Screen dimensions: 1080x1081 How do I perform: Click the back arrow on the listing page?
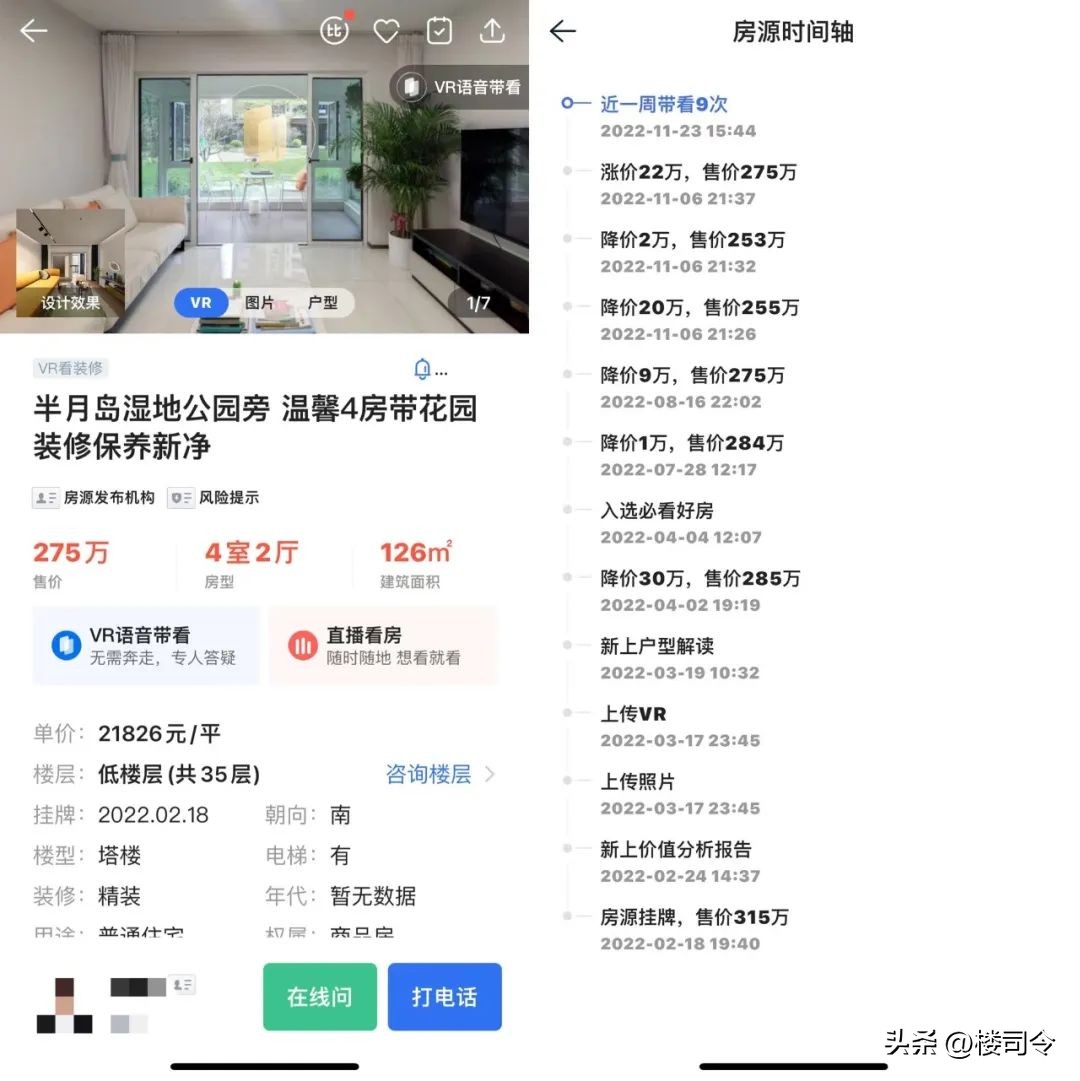(x=33, y=30)
